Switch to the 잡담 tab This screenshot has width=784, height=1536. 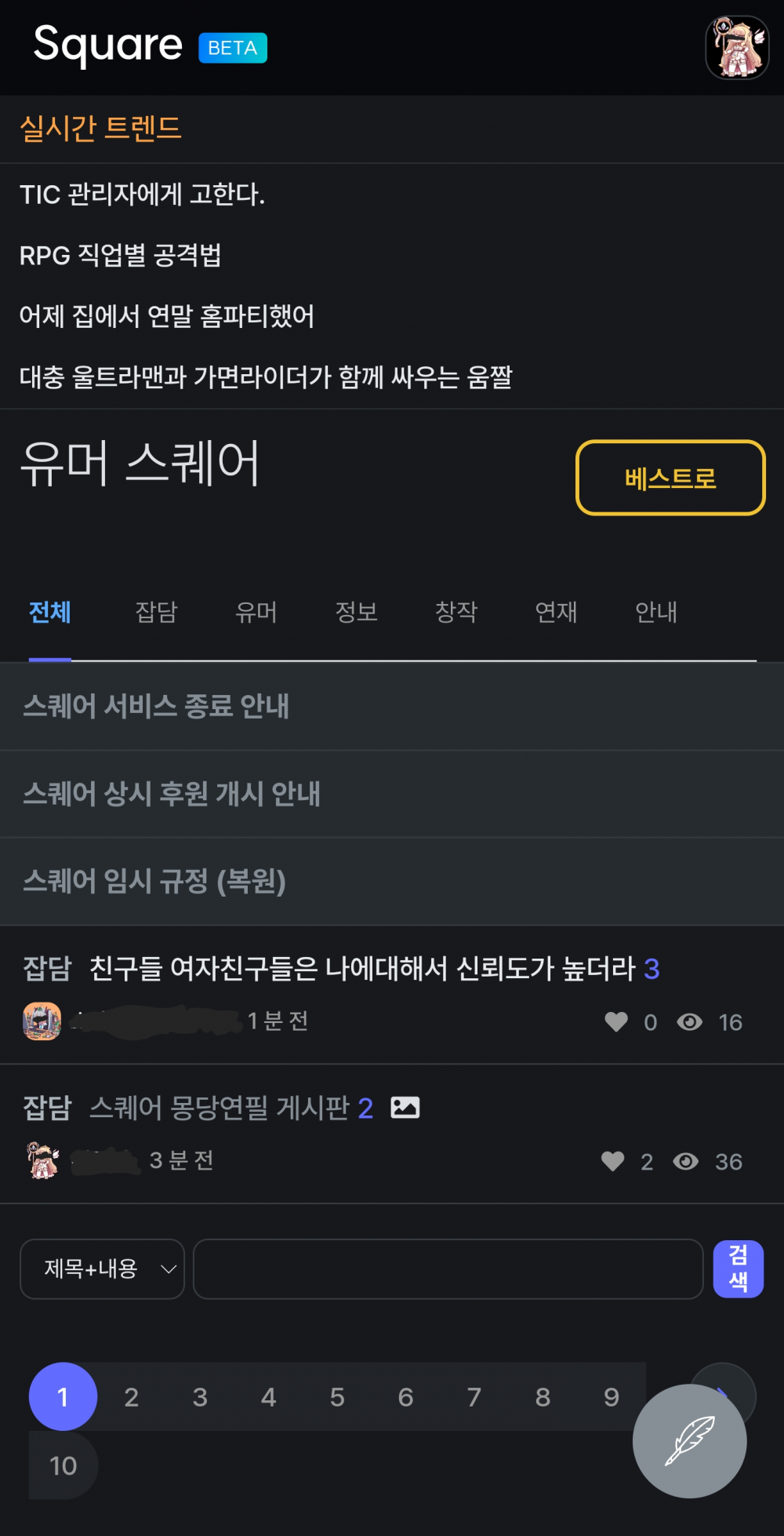tap(157, 612)
